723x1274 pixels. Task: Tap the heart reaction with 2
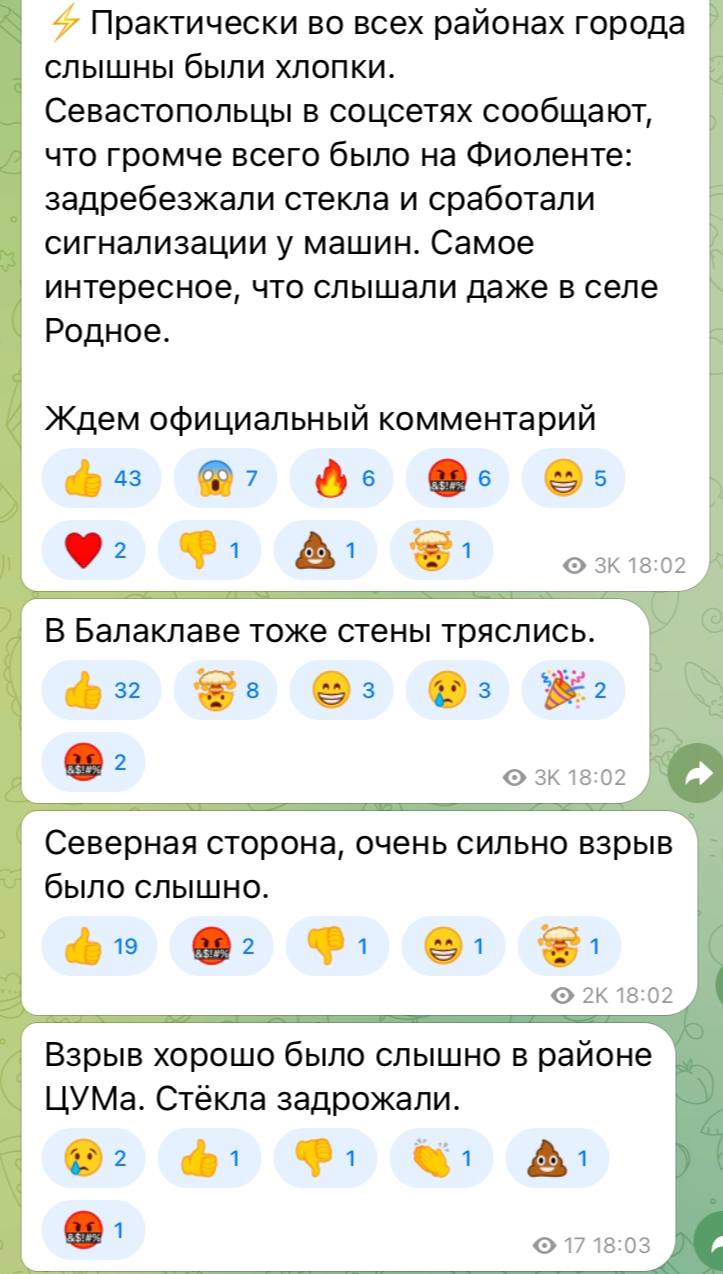[x=93, y=550]
